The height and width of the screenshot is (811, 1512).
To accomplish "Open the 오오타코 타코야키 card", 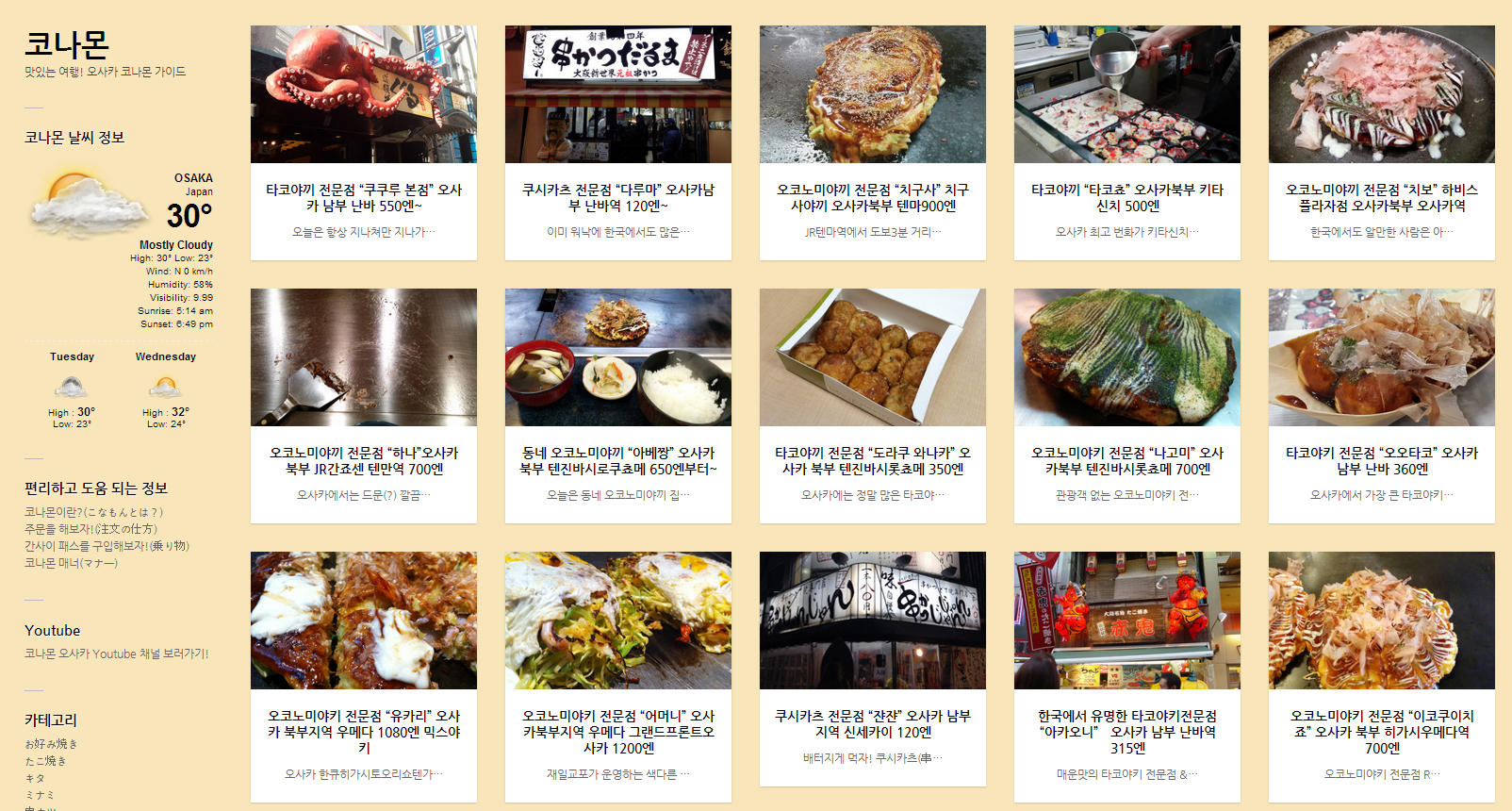I will 1381,460.
